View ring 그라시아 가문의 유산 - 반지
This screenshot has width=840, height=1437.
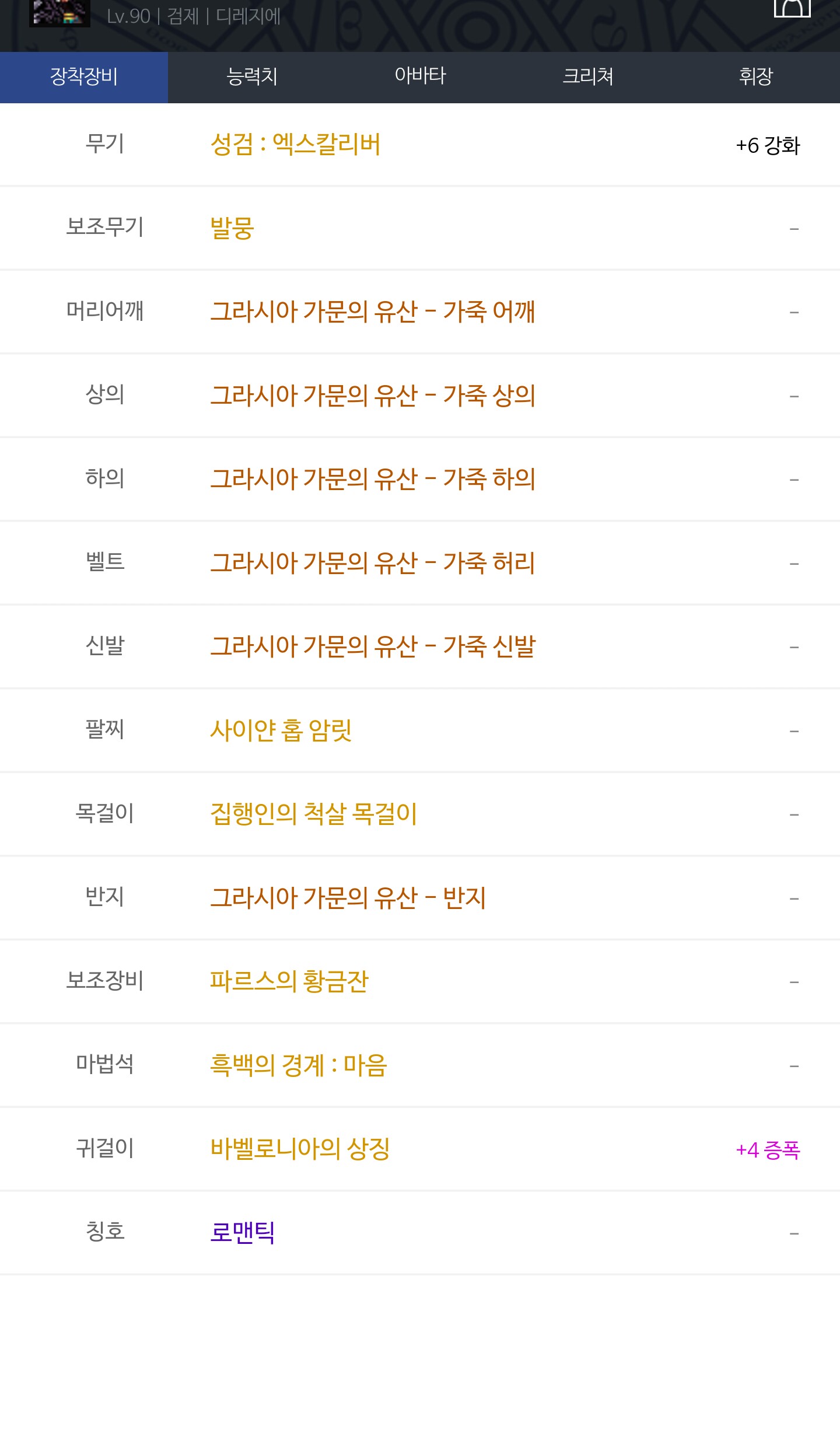[x=348, y=897]
